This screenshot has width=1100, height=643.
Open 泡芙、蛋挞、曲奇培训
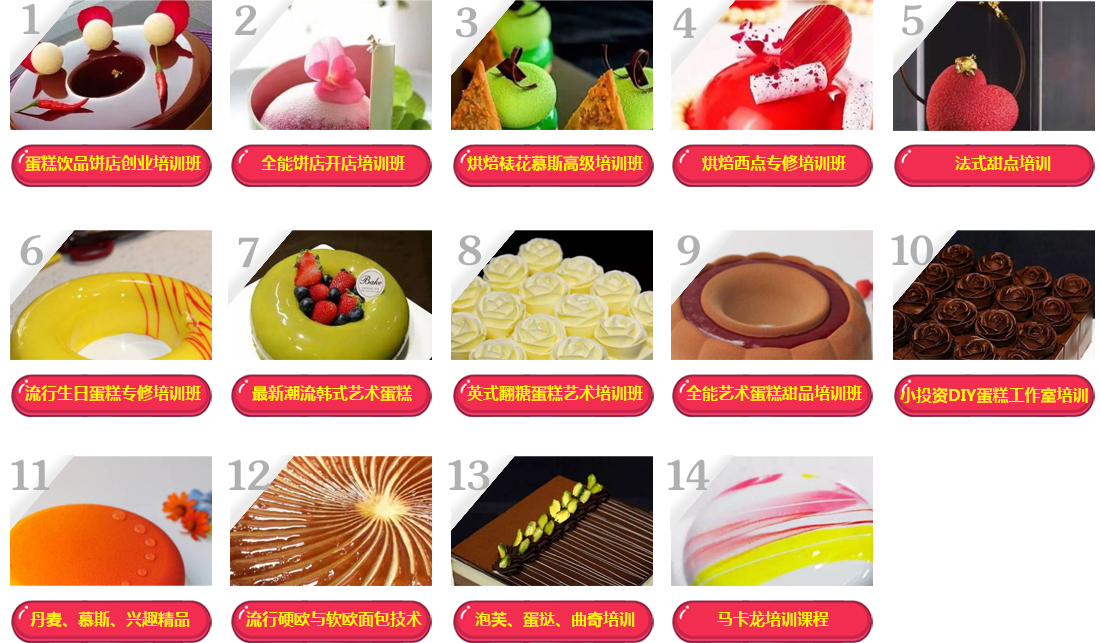point(552,620)
